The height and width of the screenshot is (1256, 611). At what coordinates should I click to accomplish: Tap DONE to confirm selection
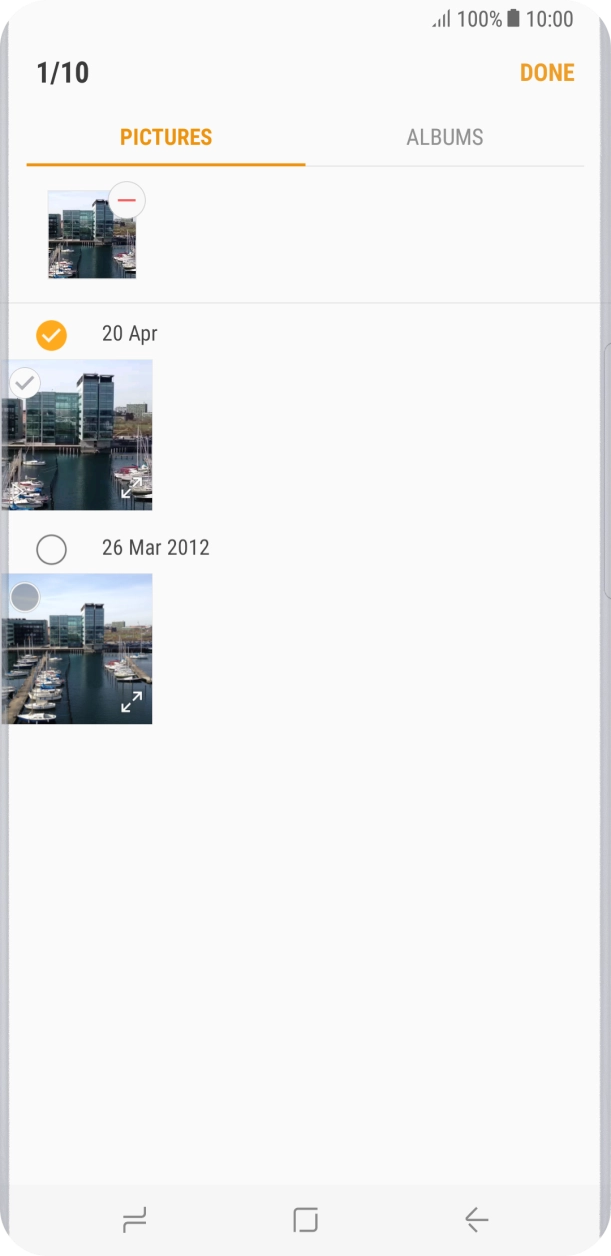coord(546,73)
